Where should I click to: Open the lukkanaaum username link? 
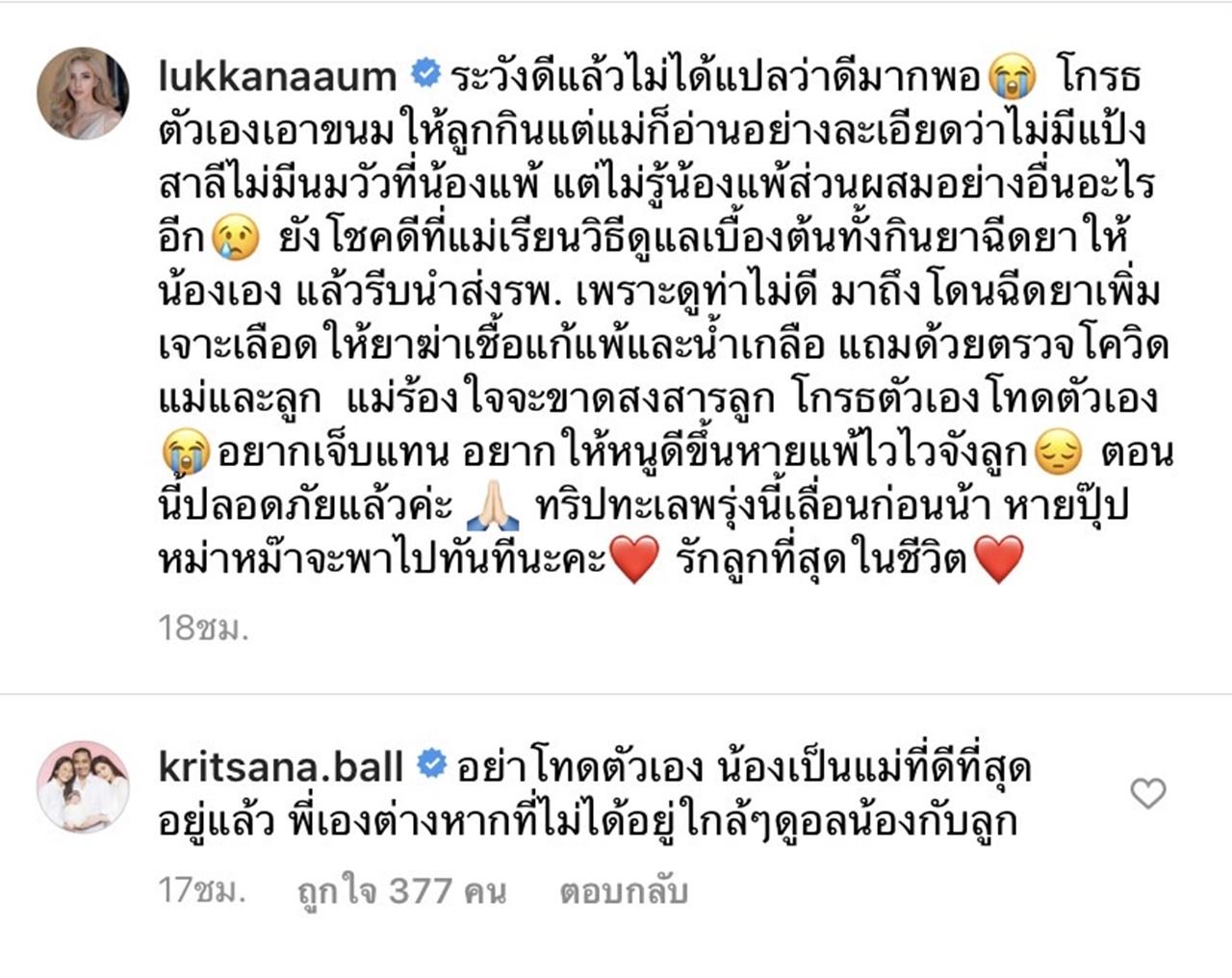(x=277, y=76)
